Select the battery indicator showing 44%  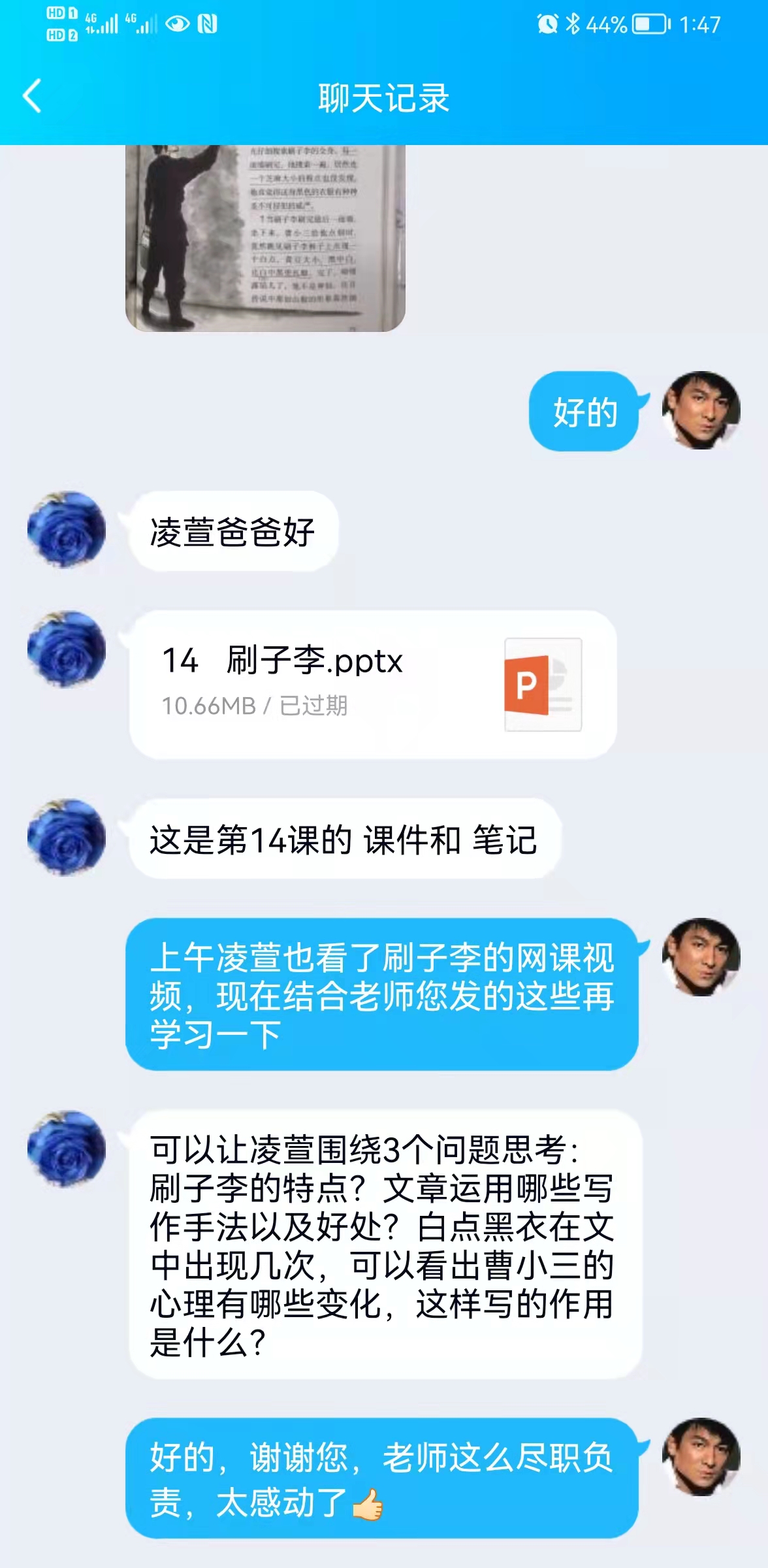[642, 23]
